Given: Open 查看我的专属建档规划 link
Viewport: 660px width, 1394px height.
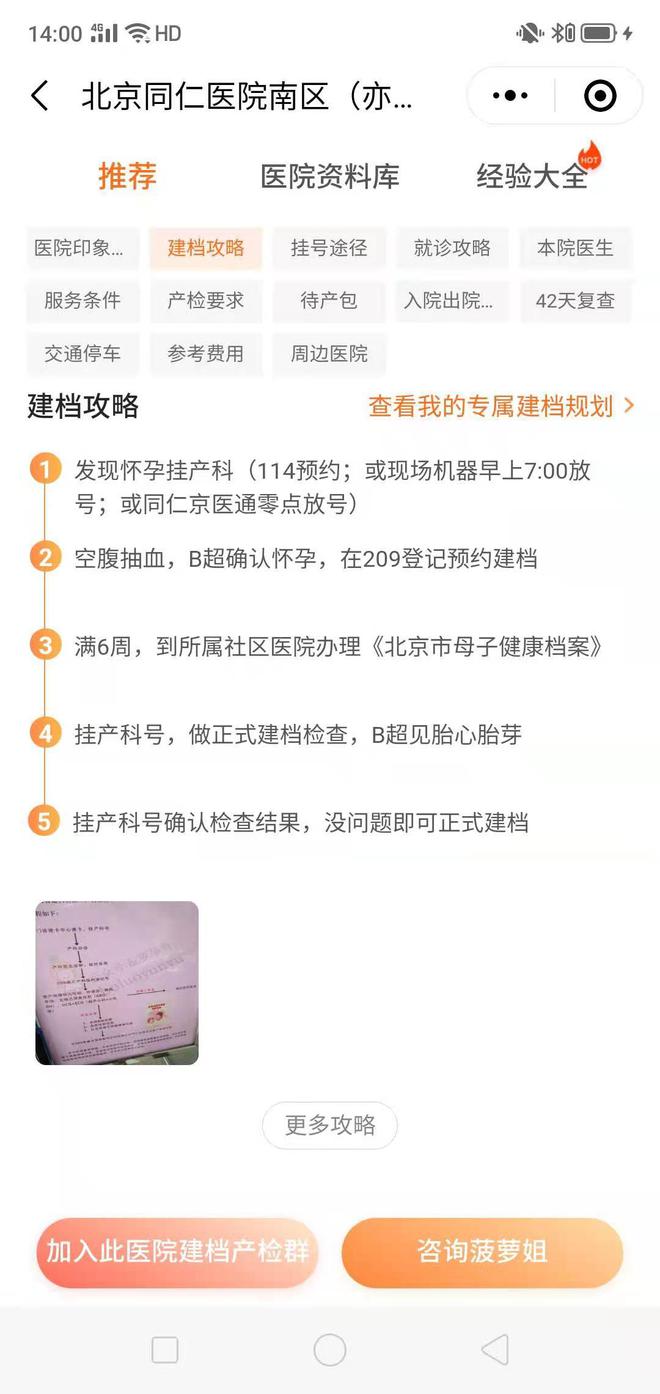Looking at the screenshot, I should coord(501,406).
